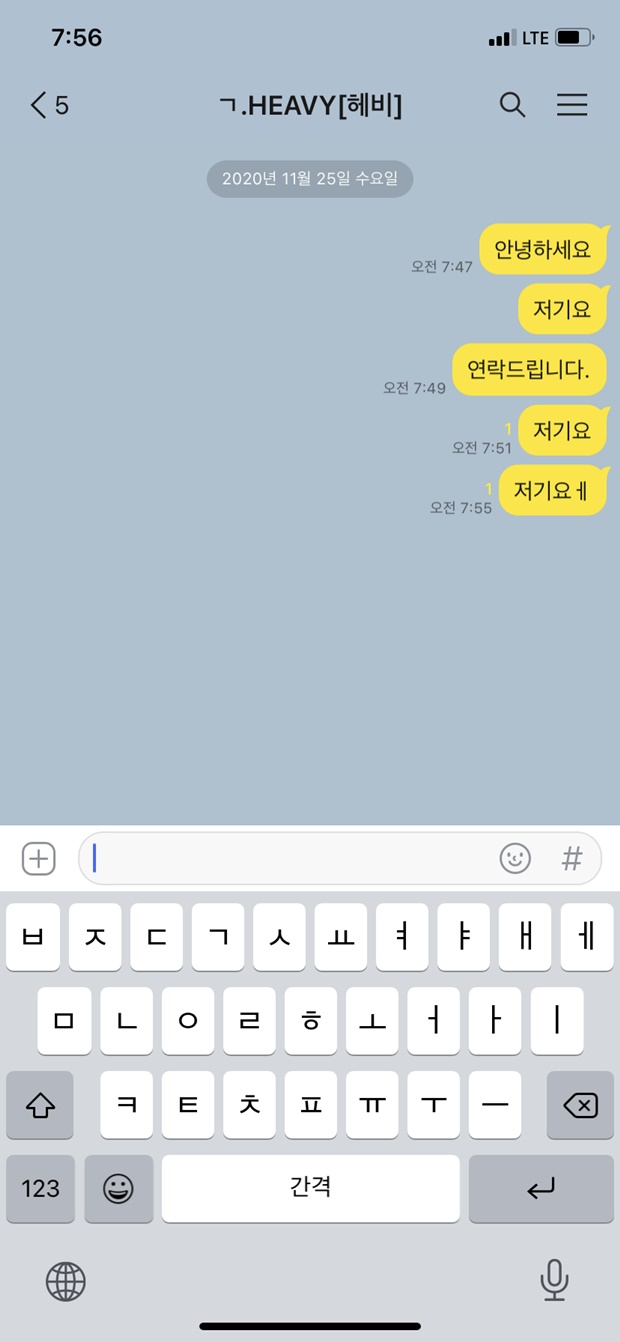The image size is (620, 1342).
Task: Focus the message input field
Action: (x=290, y=858)
